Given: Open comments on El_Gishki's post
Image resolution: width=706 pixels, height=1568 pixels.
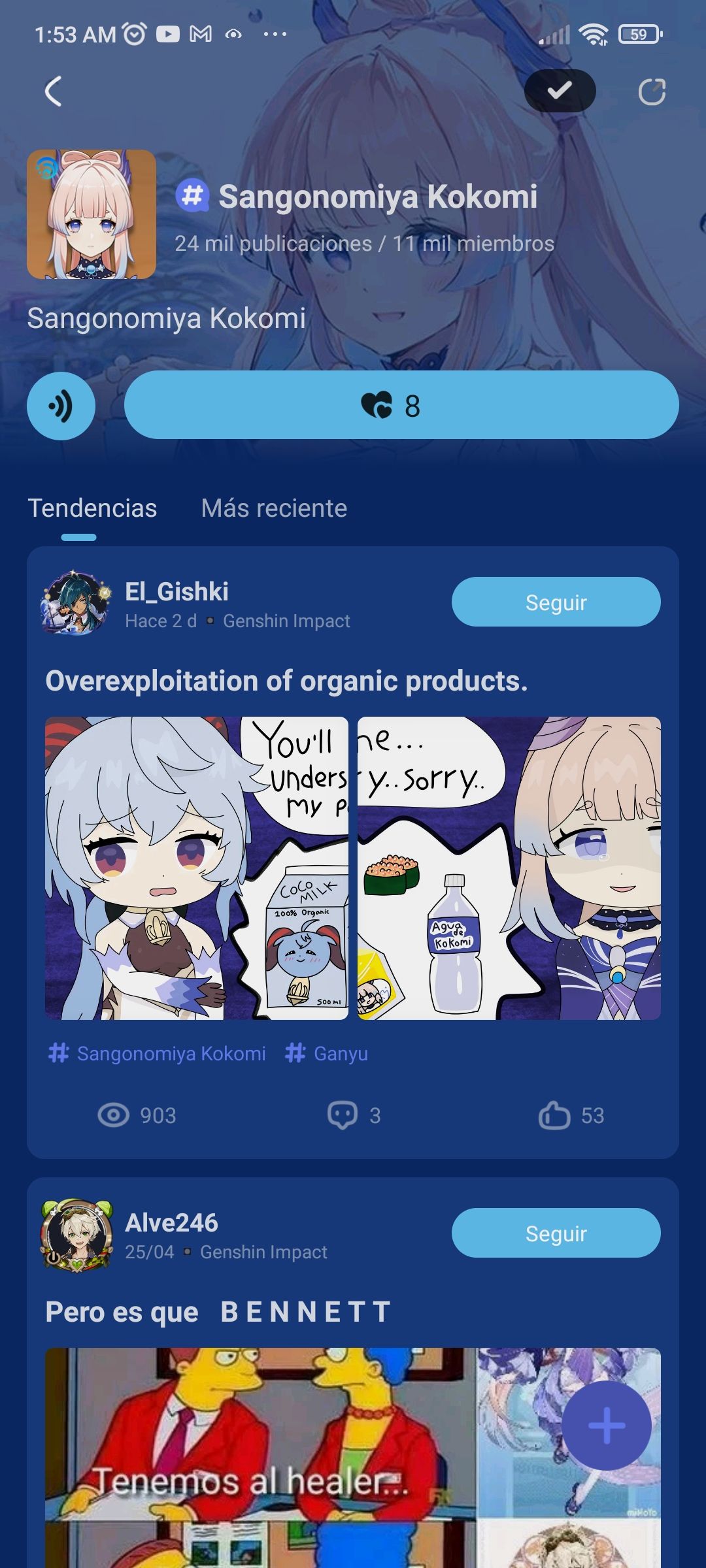Looking at the screenshot, I should pyautogui.click(x=354, y=1115).
